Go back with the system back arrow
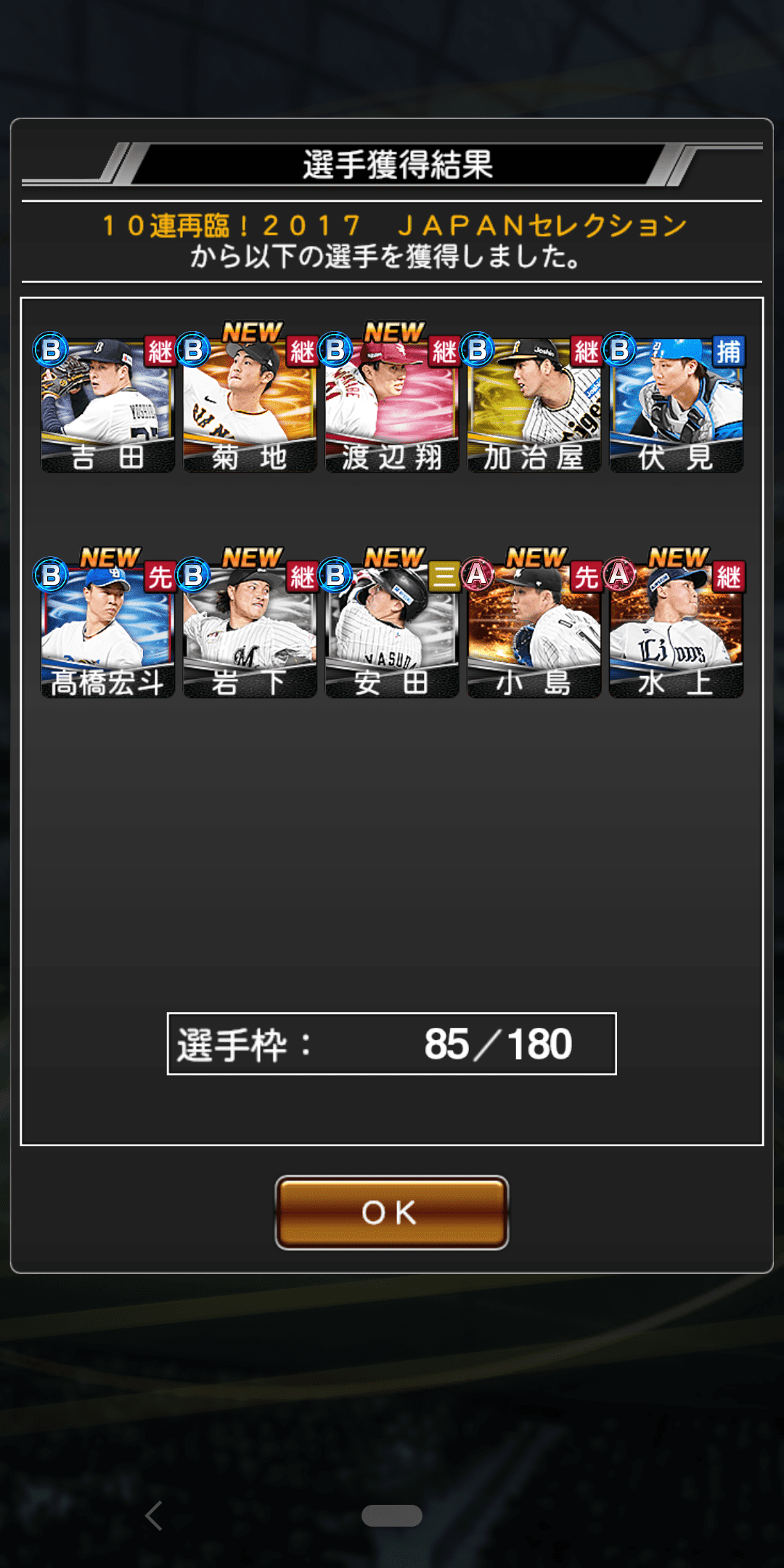784x1568 pixels. (153, 1516)
